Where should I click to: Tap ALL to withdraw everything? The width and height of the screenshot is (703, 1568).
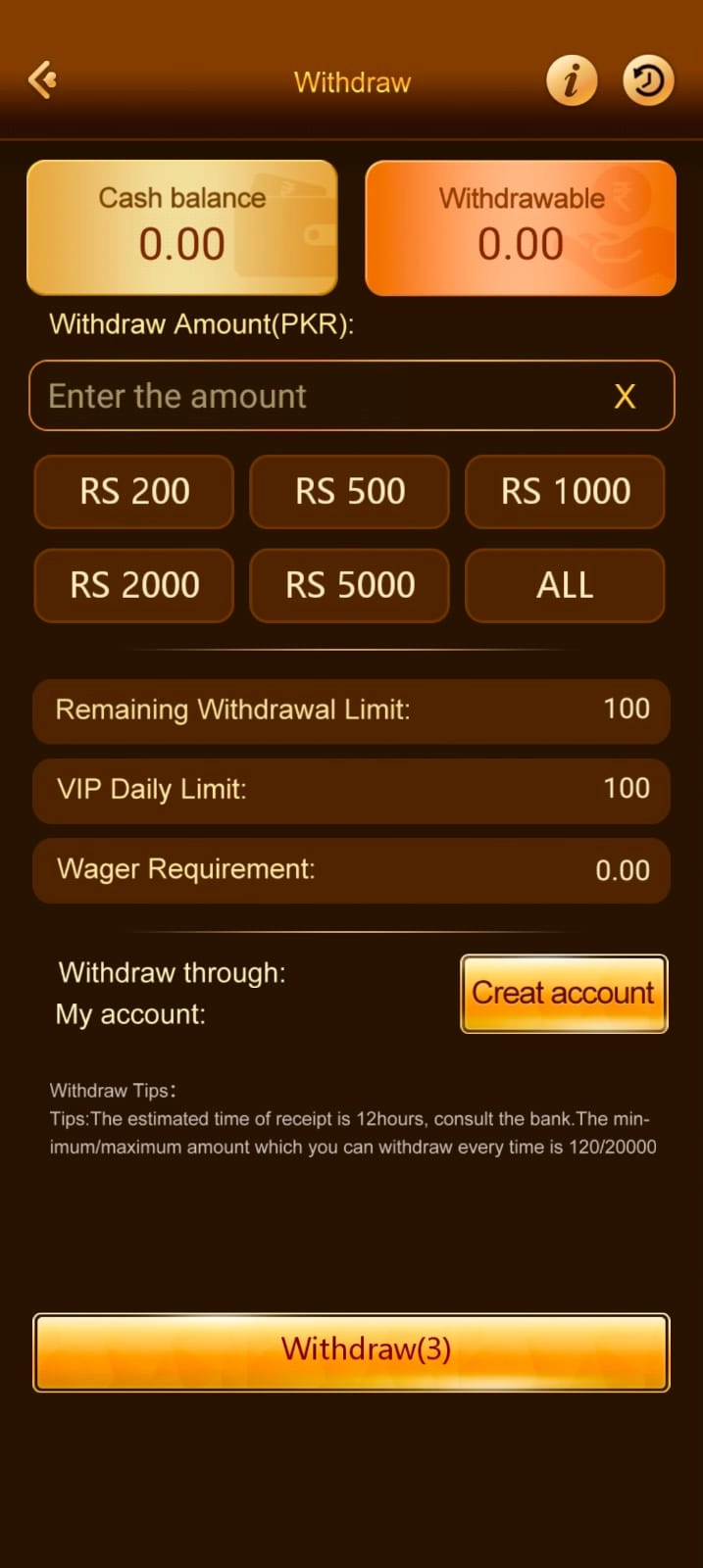tap(565, 585)
